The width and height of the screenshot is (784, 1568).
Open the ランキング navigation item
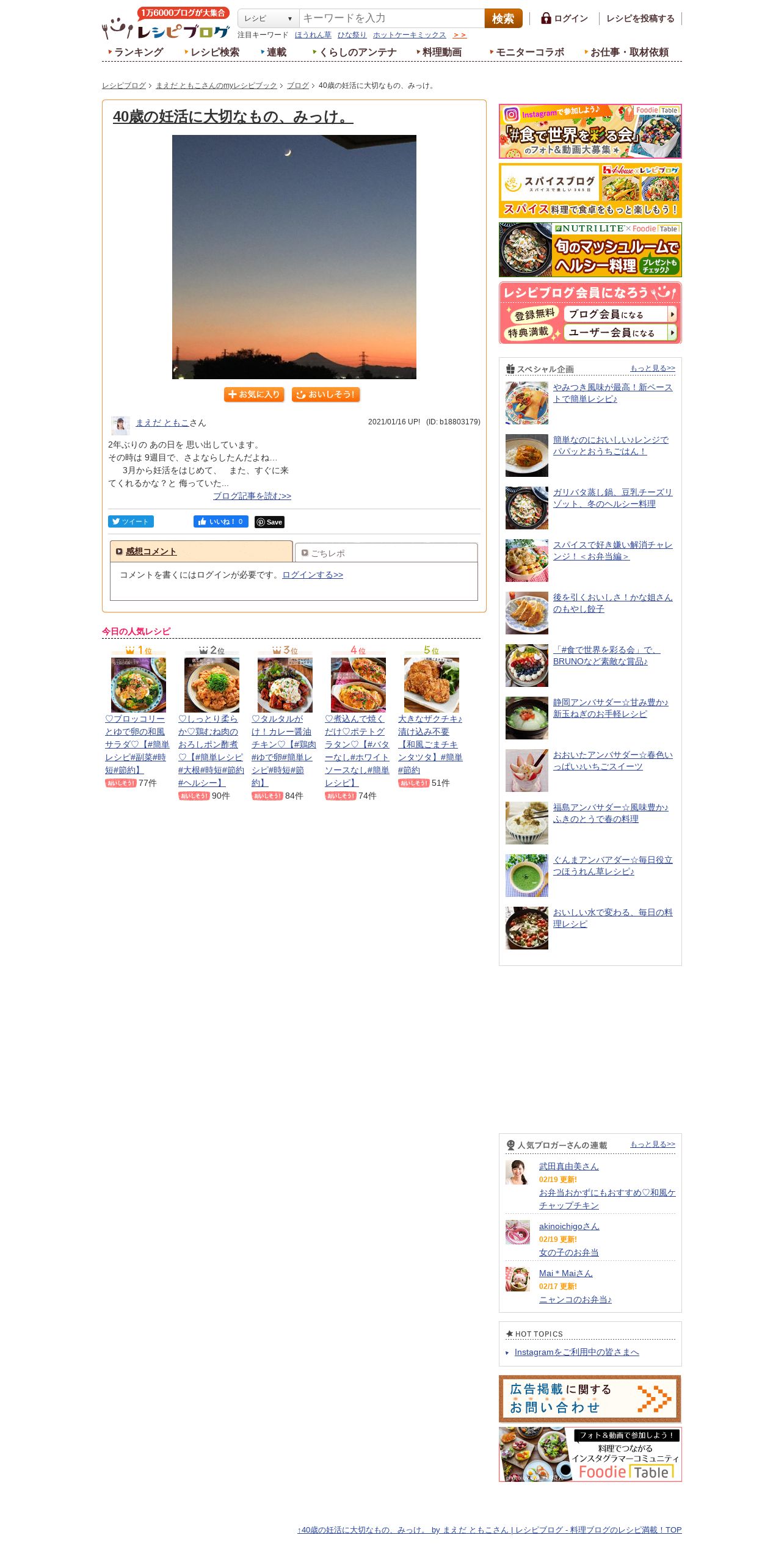tap(137, 52)
